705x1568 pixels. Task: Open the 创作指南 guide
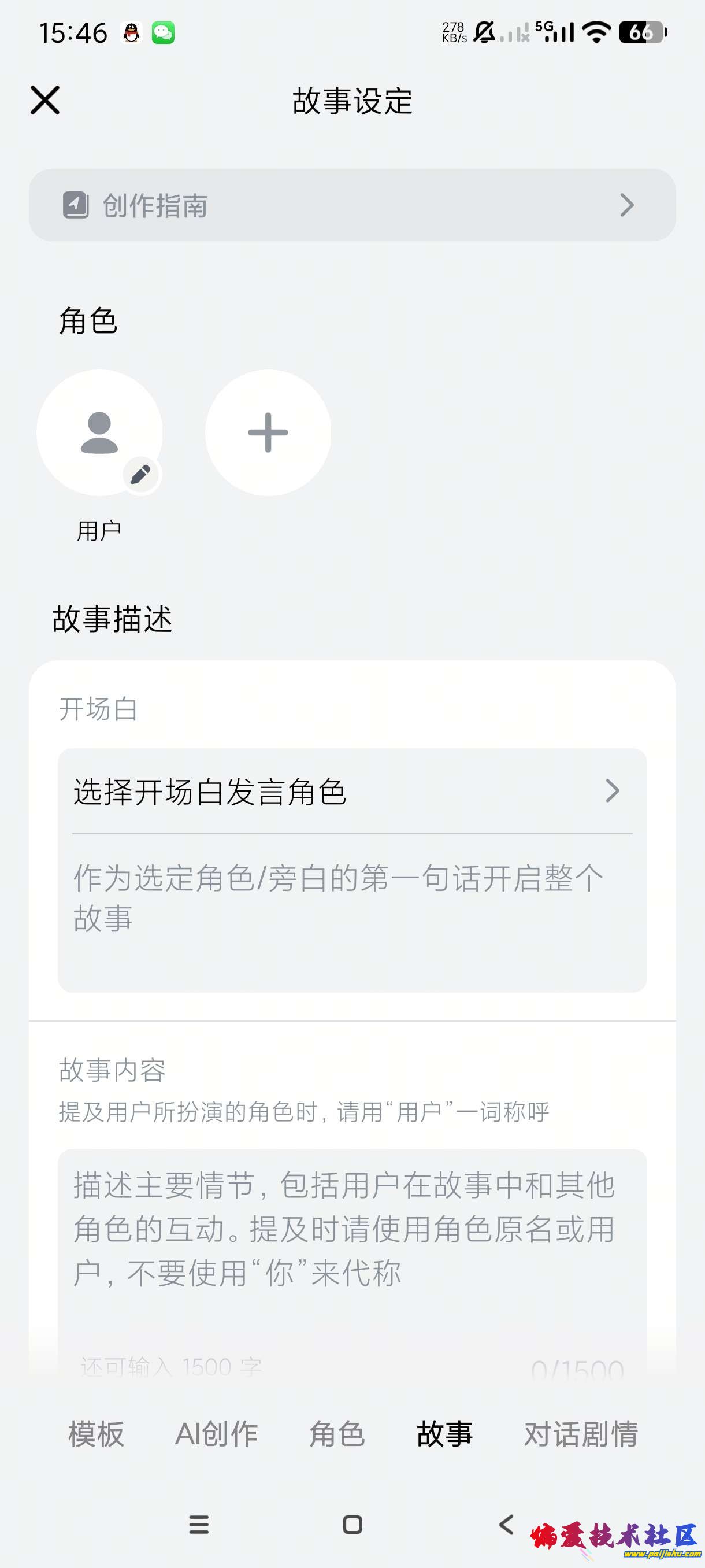[x=352, y=205]
